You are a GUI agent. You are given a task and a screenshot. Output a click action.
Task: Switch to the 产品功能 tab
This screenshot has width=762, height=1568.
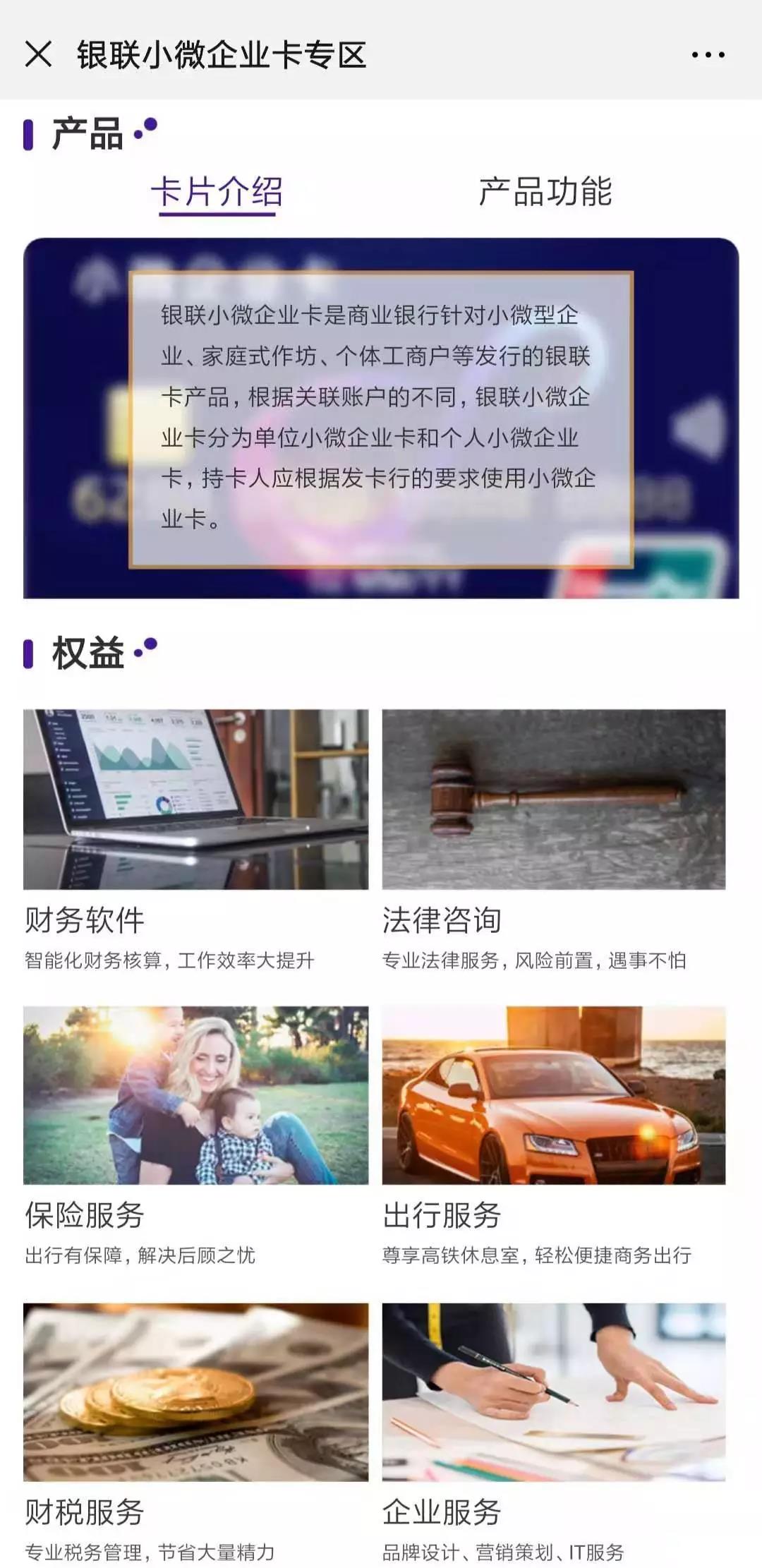(545, 192)
